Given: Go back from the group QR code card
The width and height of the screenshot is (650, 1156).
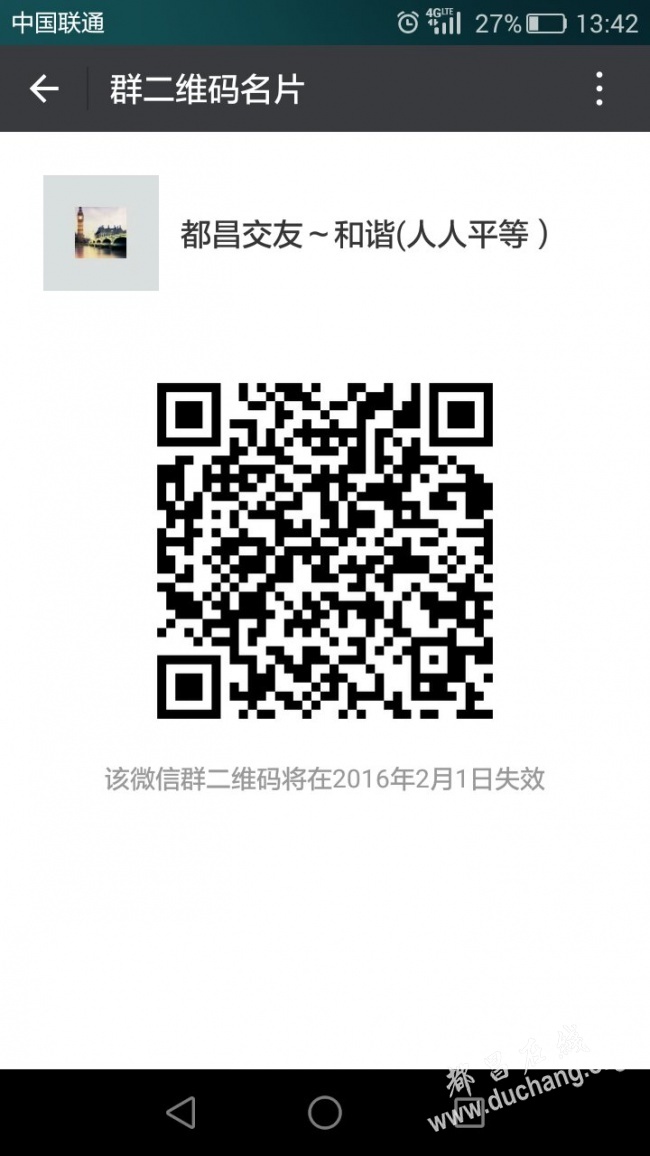Looking at the screenshot, I should point(44,89).
